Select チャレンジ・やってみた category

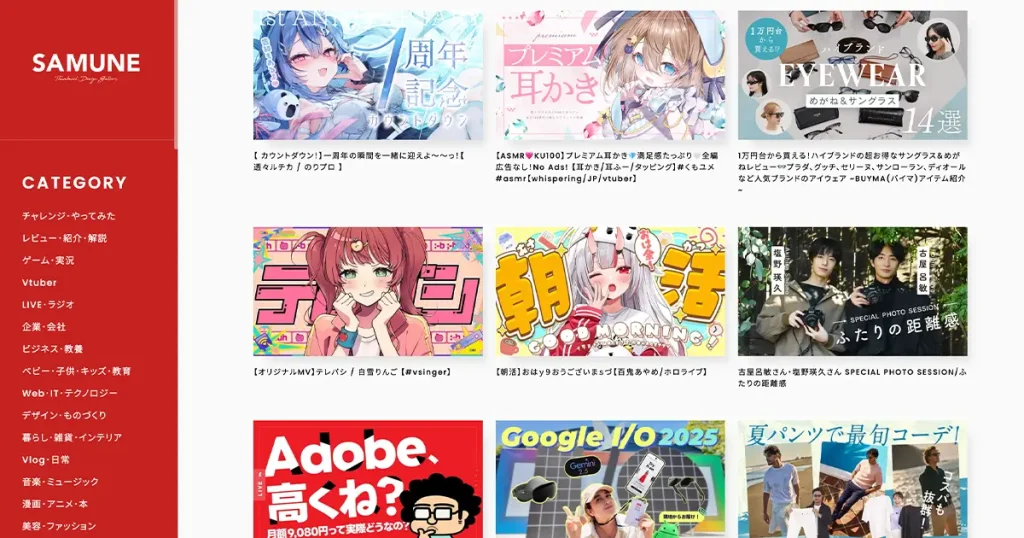point(69,216)
